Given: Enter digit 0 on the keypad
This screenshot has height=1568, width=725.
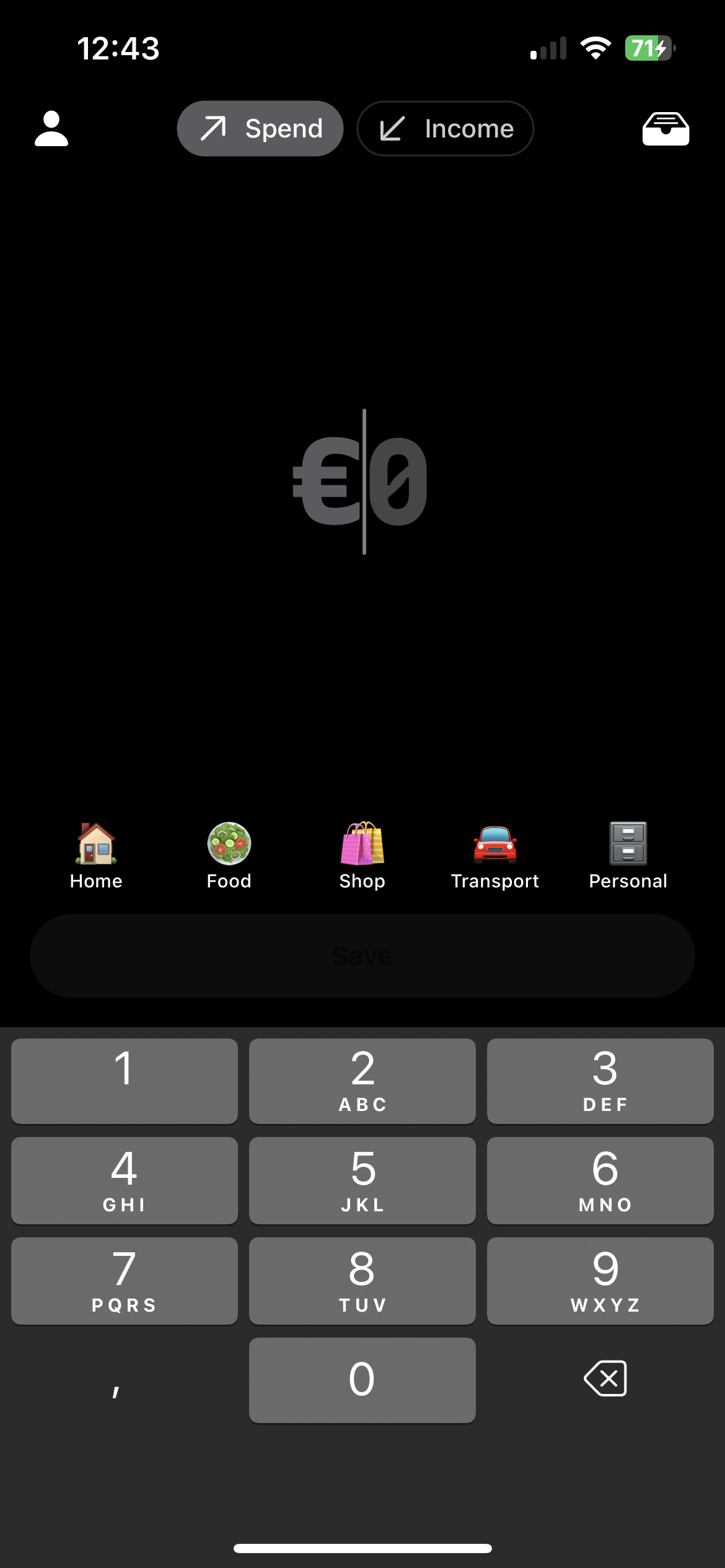Looking at the screenshot, I should click(x=362, y=1380).
